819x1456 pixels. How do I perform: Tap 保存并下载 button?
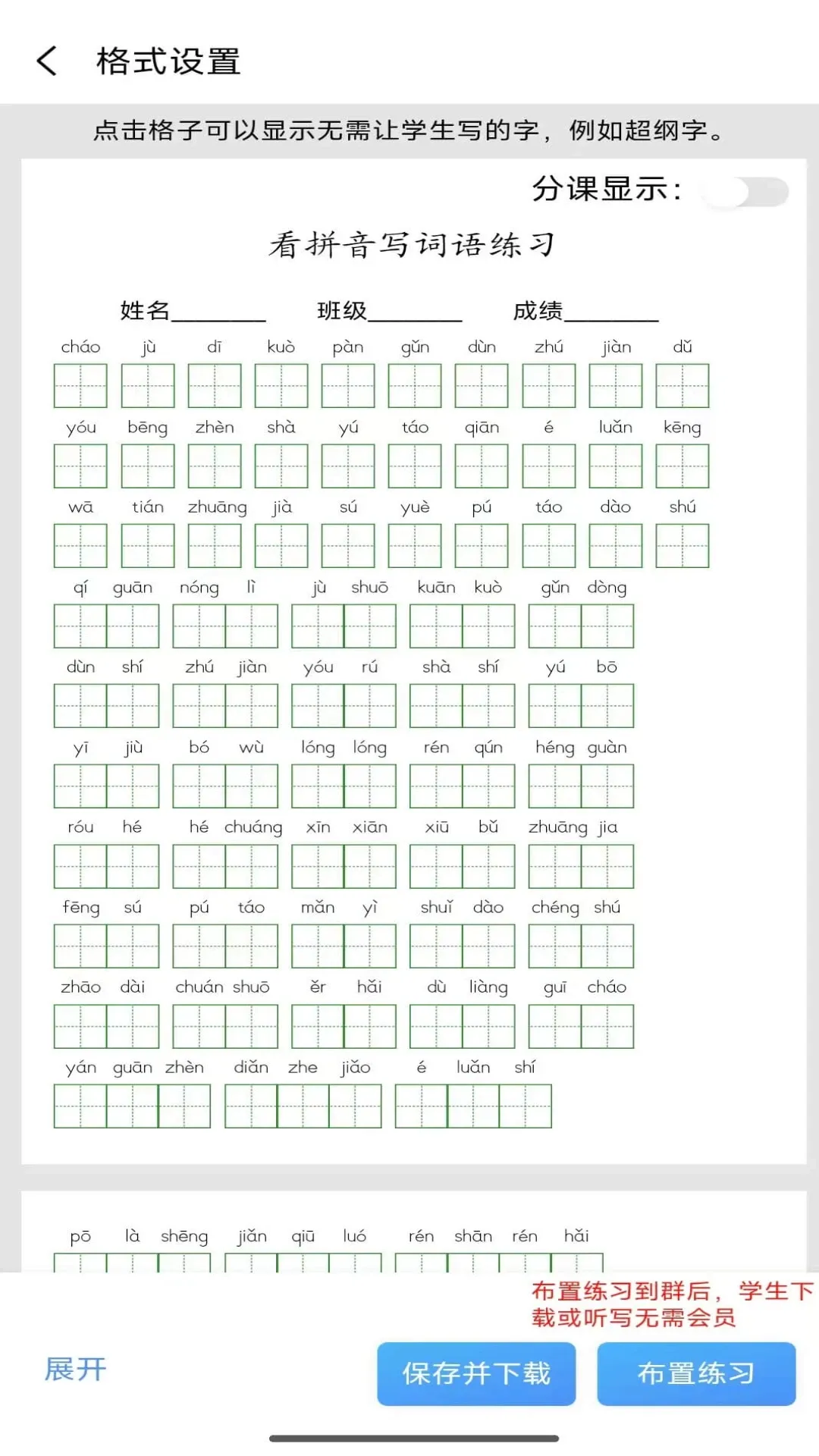tap(476, 1373)
